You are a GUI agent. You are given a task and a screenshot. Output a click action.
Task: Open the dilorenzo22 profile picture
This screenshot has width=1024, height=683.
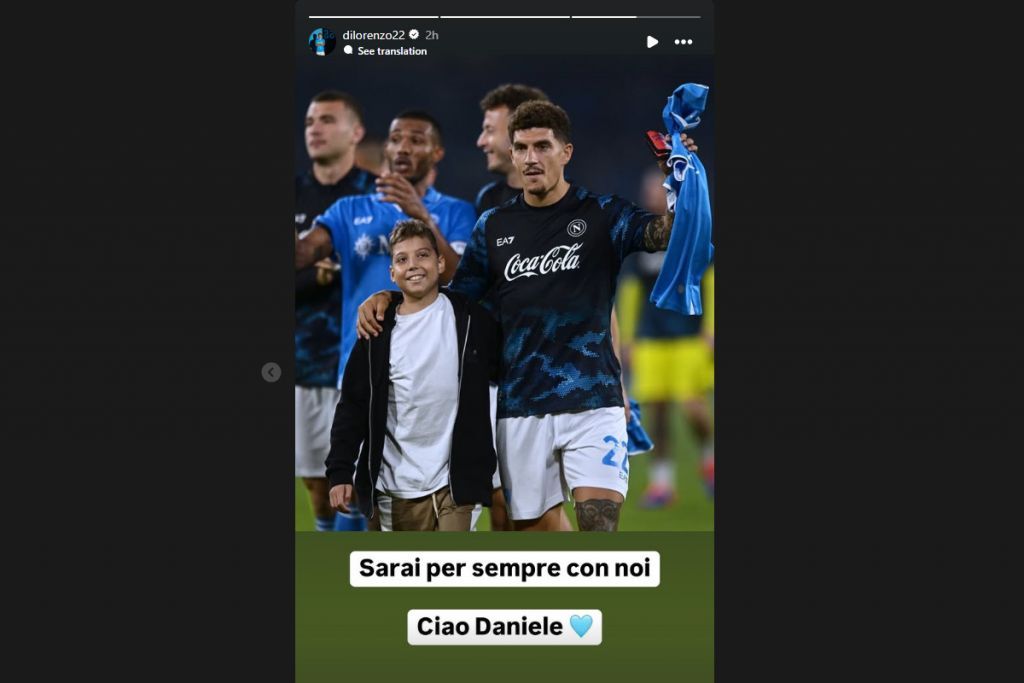322,42
